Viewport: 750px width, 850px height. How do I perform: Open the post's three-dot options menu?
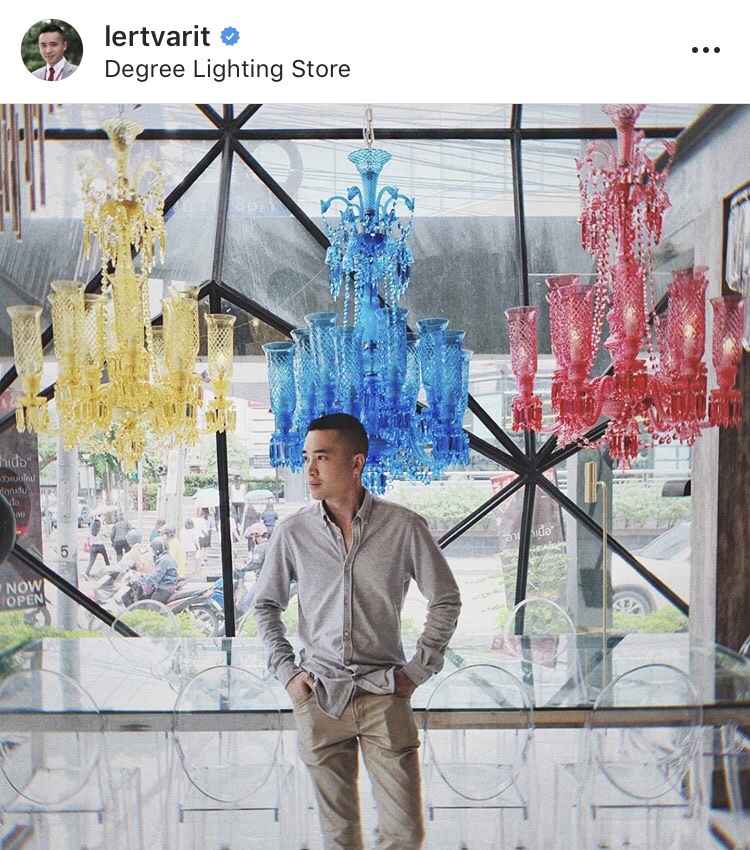tap(705, 50)
